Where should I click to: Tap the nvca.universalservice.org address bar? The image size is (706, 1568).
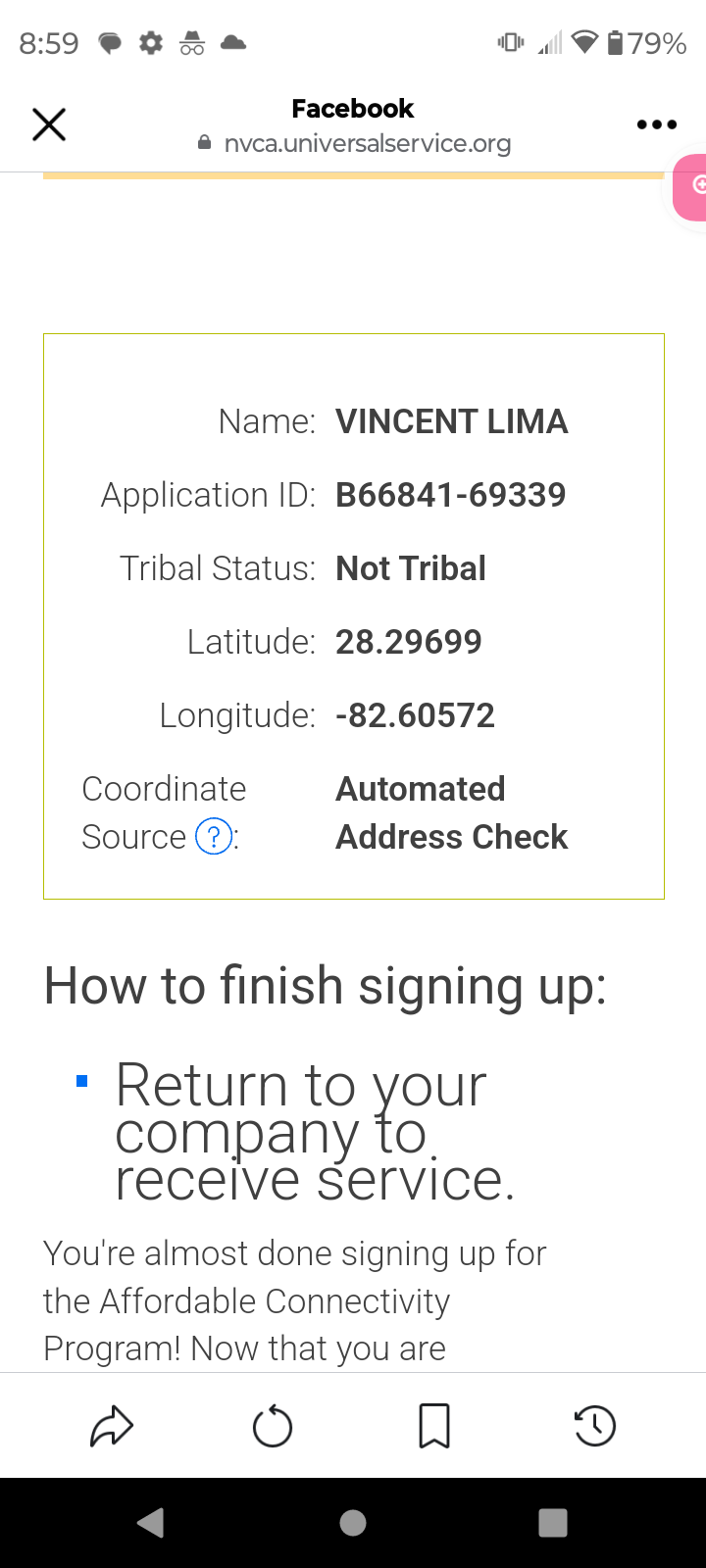(354, 143)
